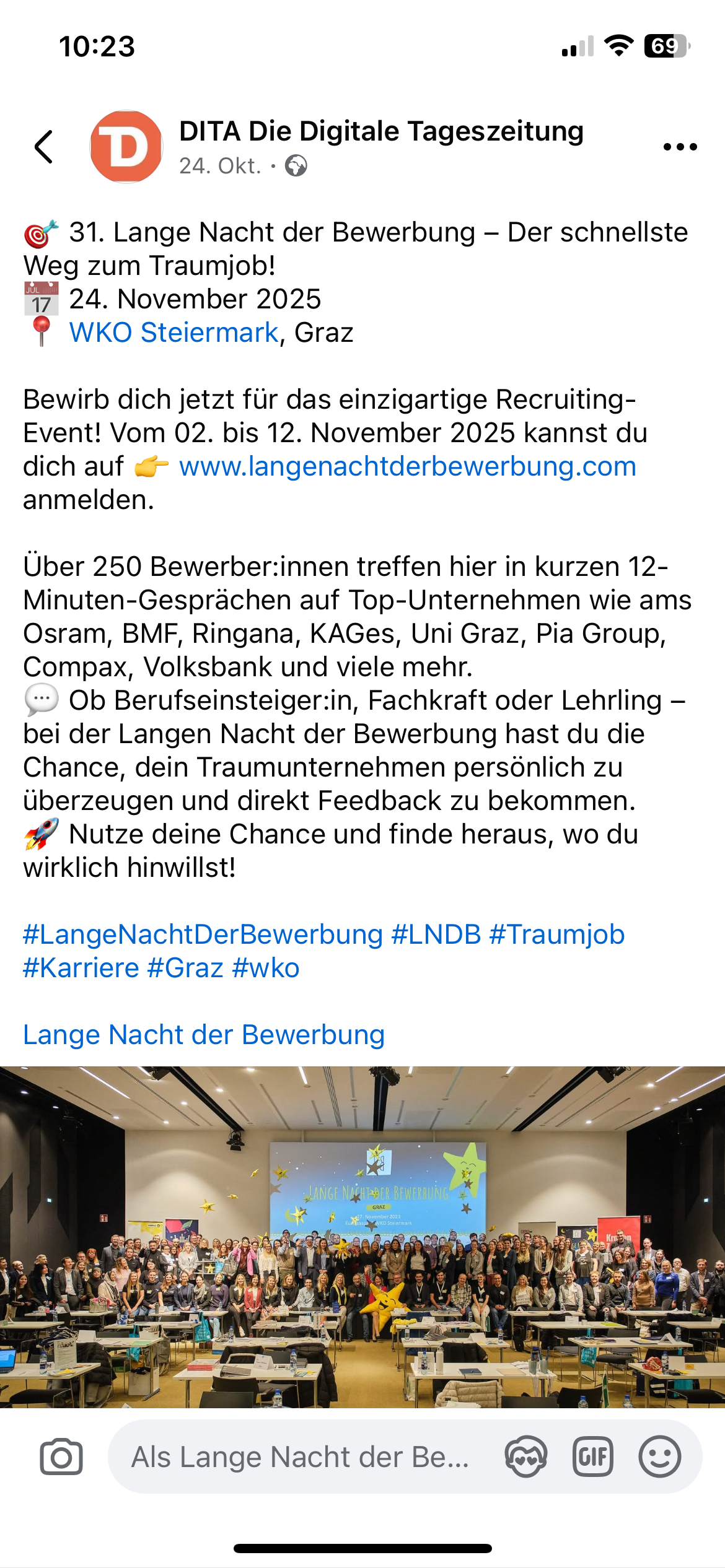Image resolution: width=725 pixels, height=1568 pixels.
Task: Open the DITA Die Digitale Tageszeitung page name
Action: tap(381, 131)
